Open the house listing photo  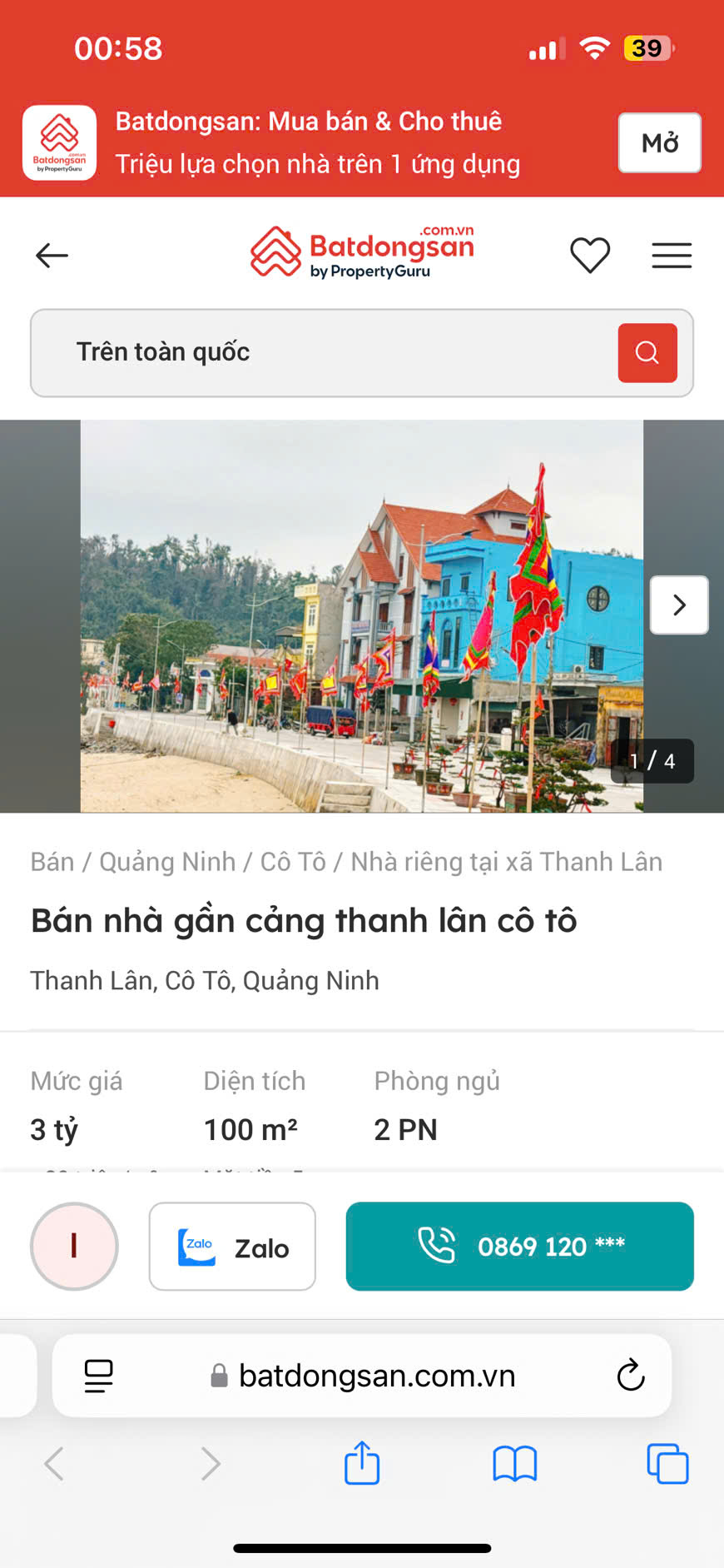click(362, 616)
